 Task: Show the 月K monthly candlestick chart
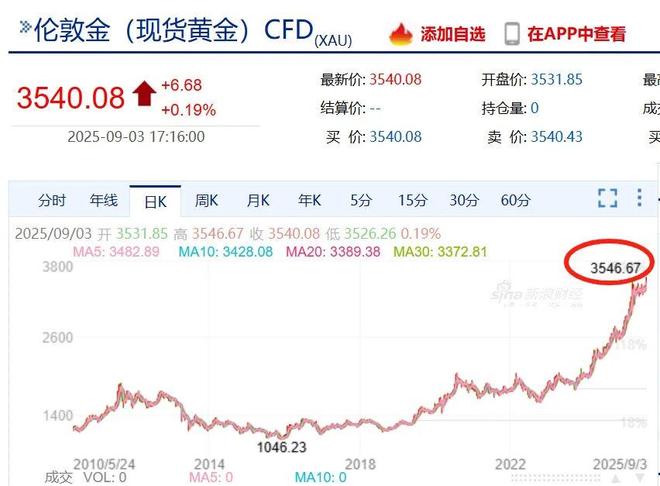click(x=258, y=200)
